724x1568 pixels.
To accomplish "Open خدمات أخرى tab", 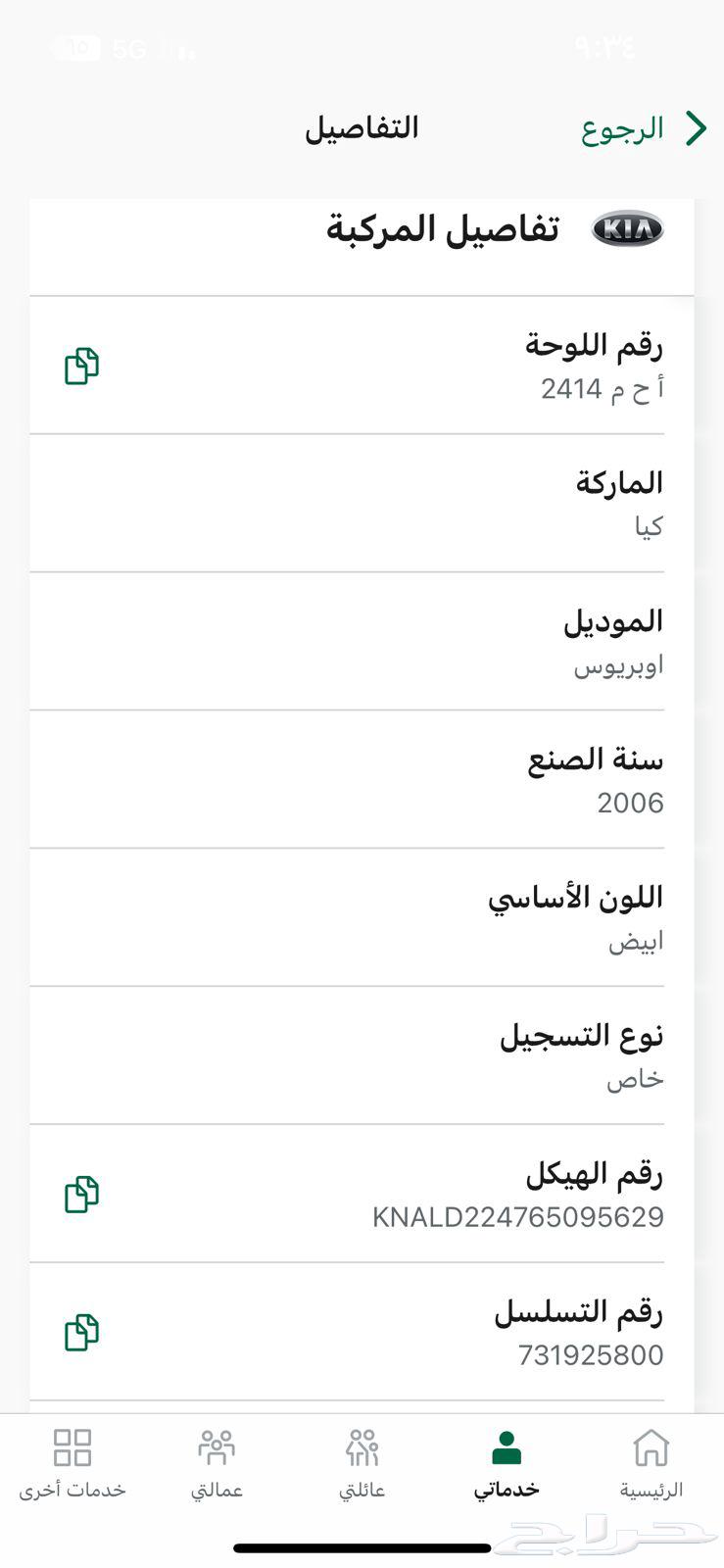I will pyautogui.click(x=72, y=1464).
